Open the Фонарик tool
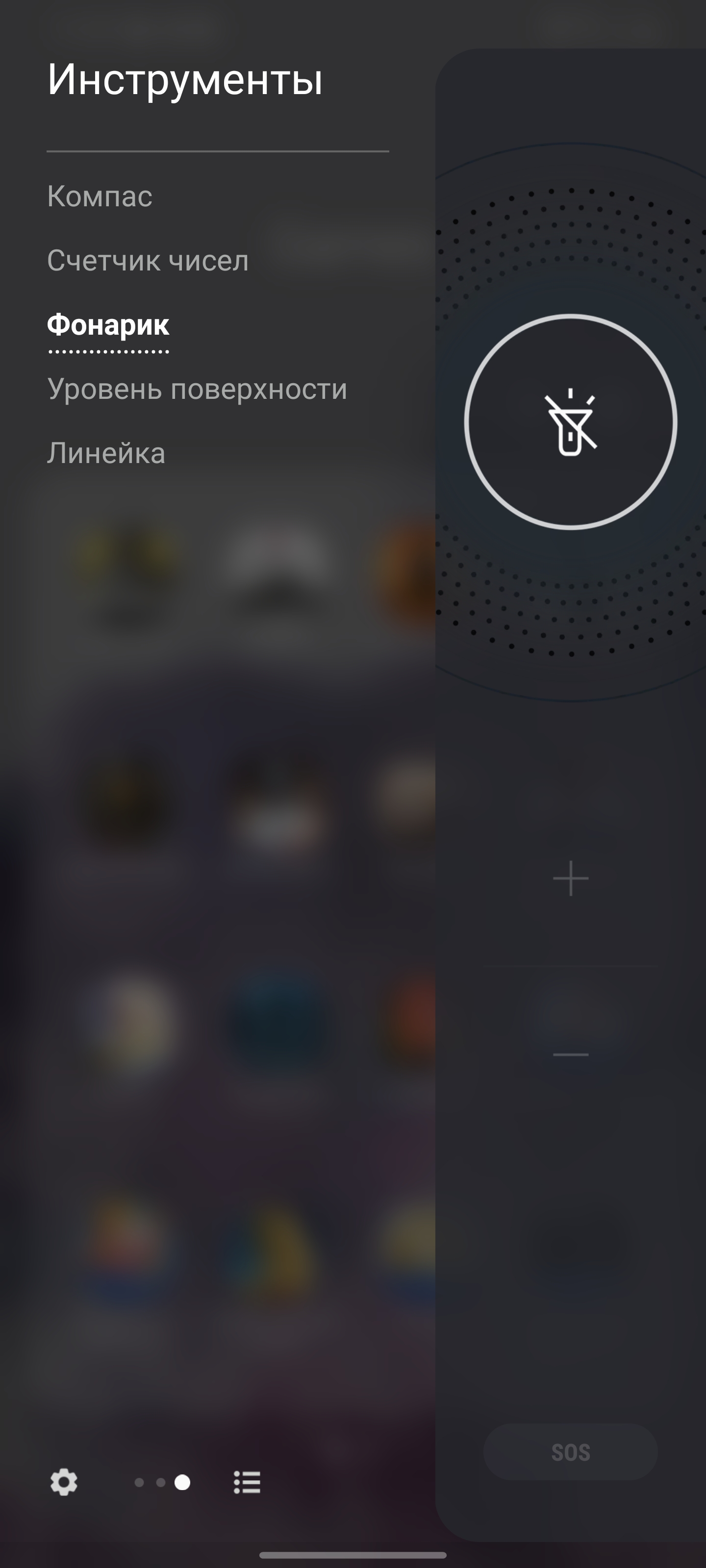The height and width of the screenshot is (1568, 706). [x=108, y=325]
